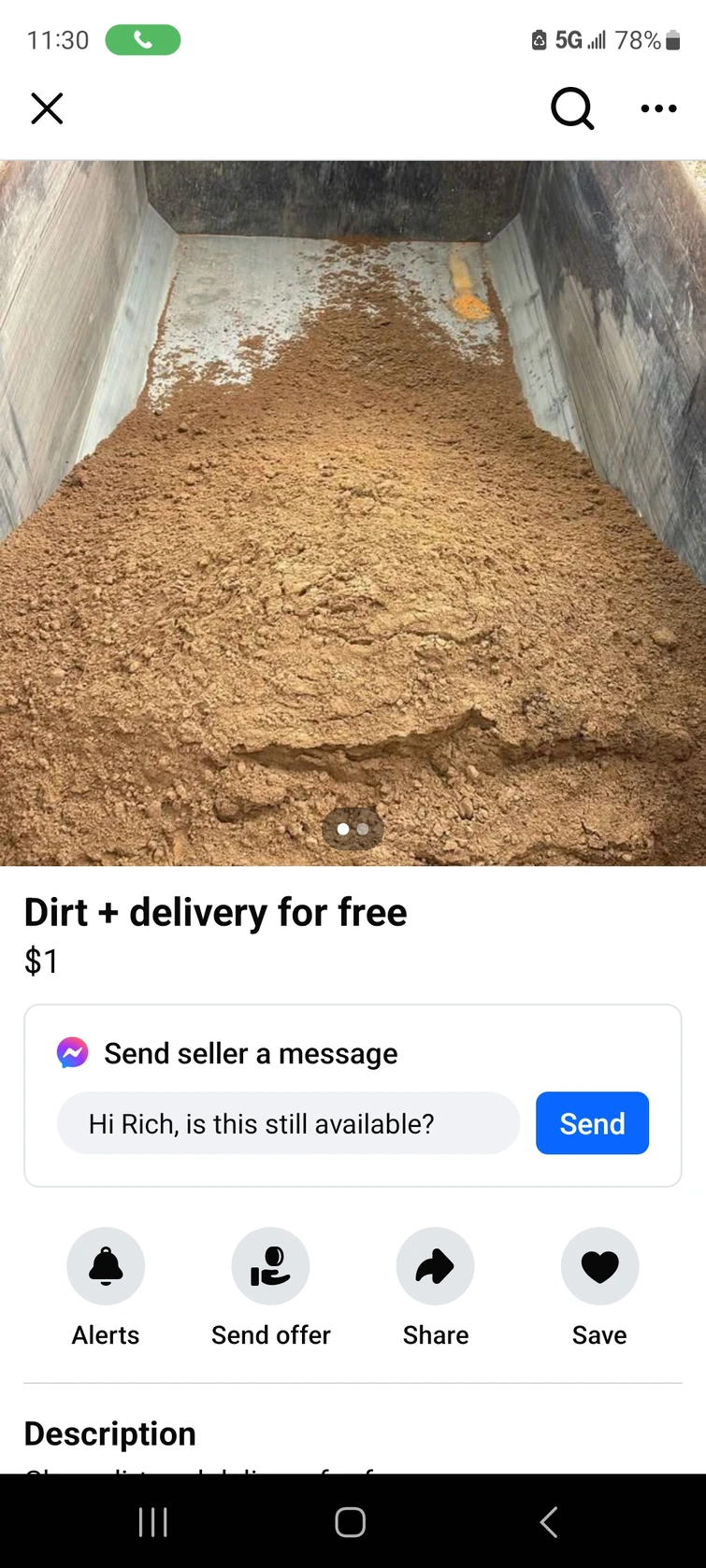This screenshot has height=1568, width=706.
Task: Tap the Send offer button
Action: click(270, 1266)
